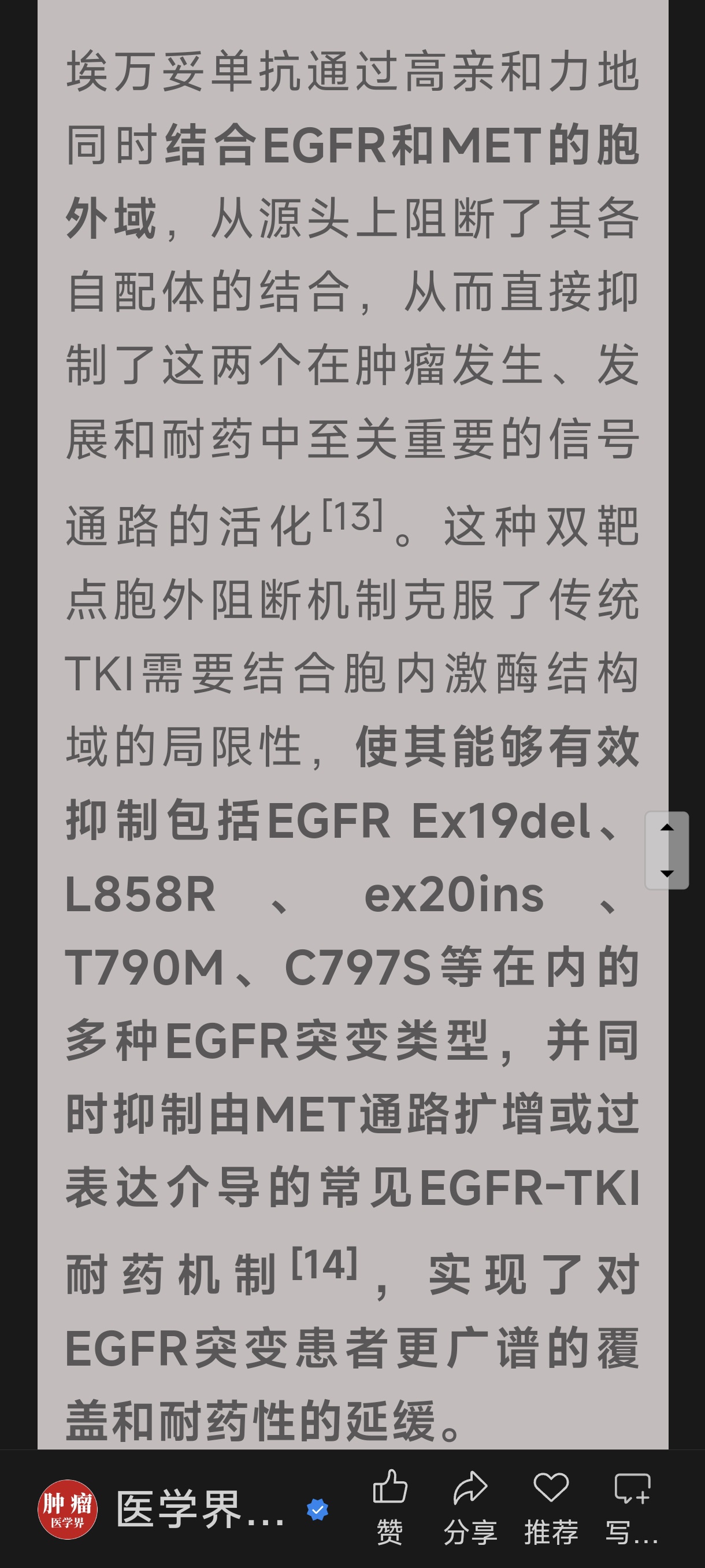The width and height of the screenshot is (705, 1568).
Task: Recommend the article with 推荐 heart
Action: [x=551, y=1506]
